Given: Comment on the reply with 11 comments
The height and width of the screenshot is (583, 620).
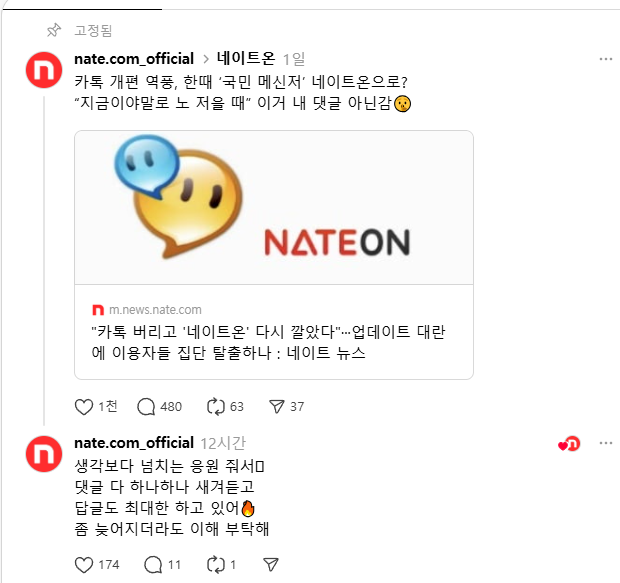Looking at the screenshot, I should click(152, 565).
